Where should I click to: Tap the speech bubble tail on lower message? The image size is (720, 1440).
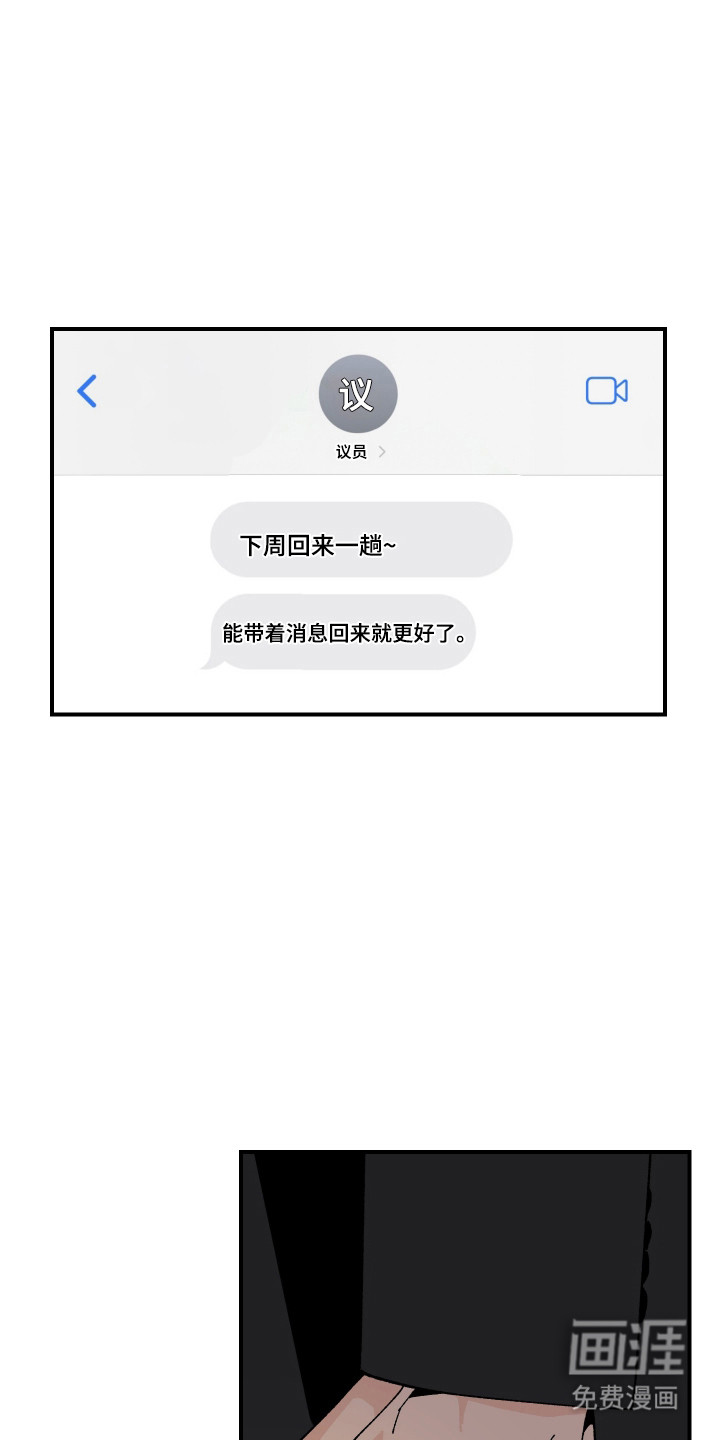213,662
